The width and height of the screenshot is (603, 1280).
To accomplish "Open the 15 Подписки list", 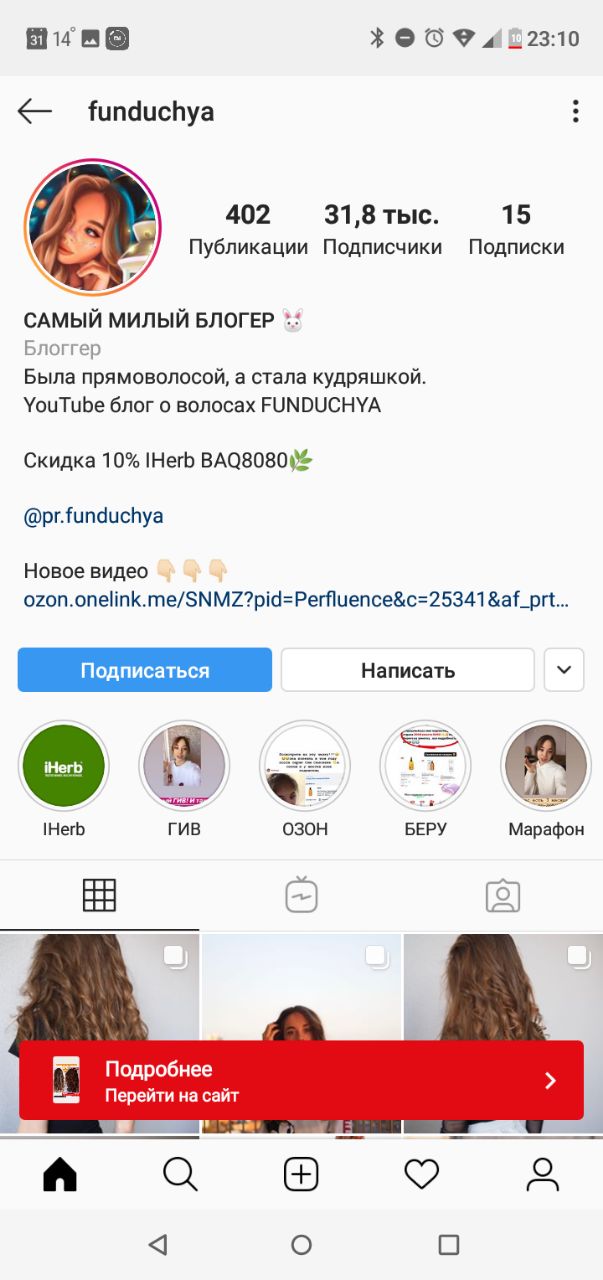I will [x=516, y=230].
